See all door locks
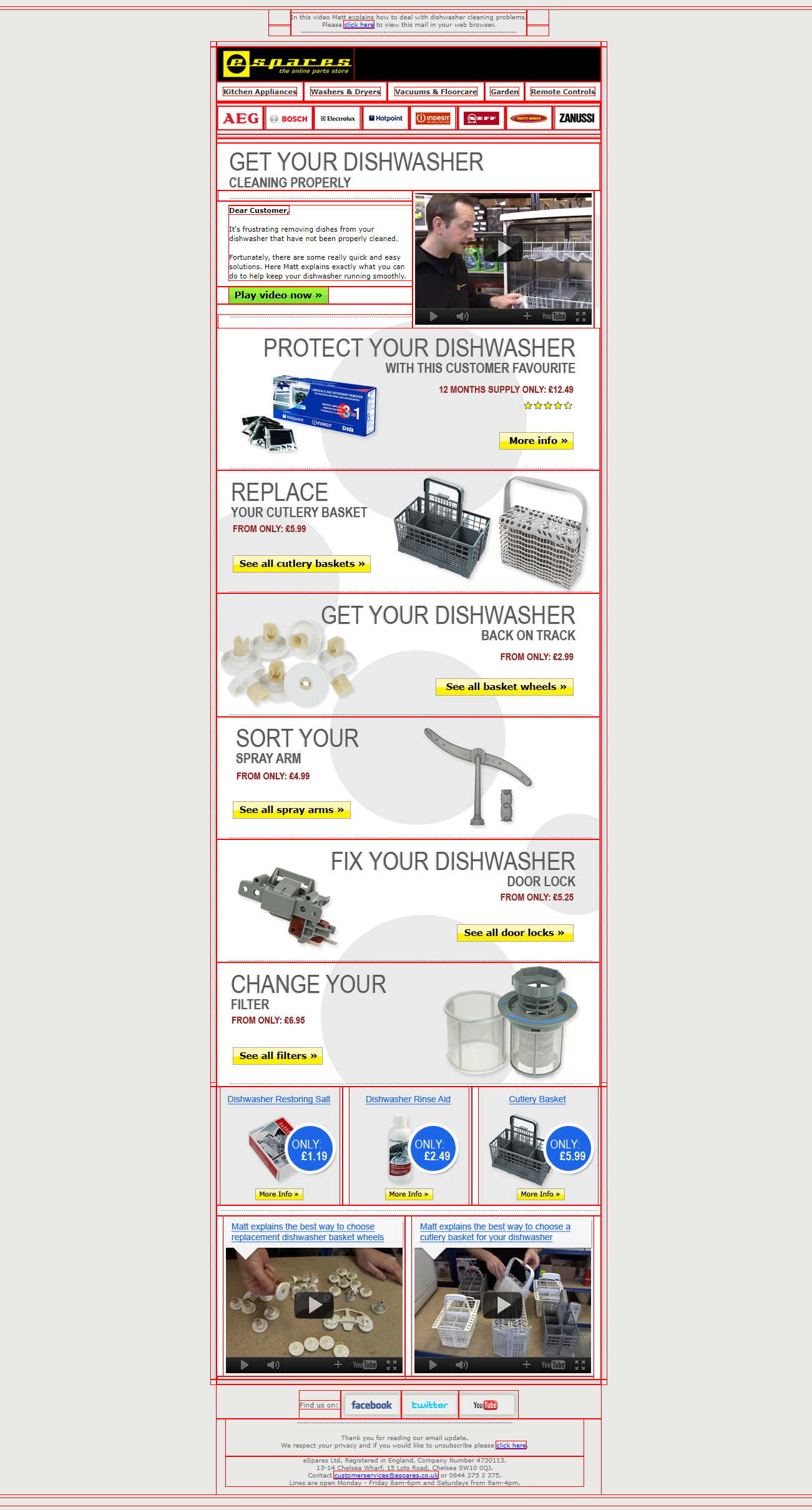 pyautogui.click(x=515, y=933)
